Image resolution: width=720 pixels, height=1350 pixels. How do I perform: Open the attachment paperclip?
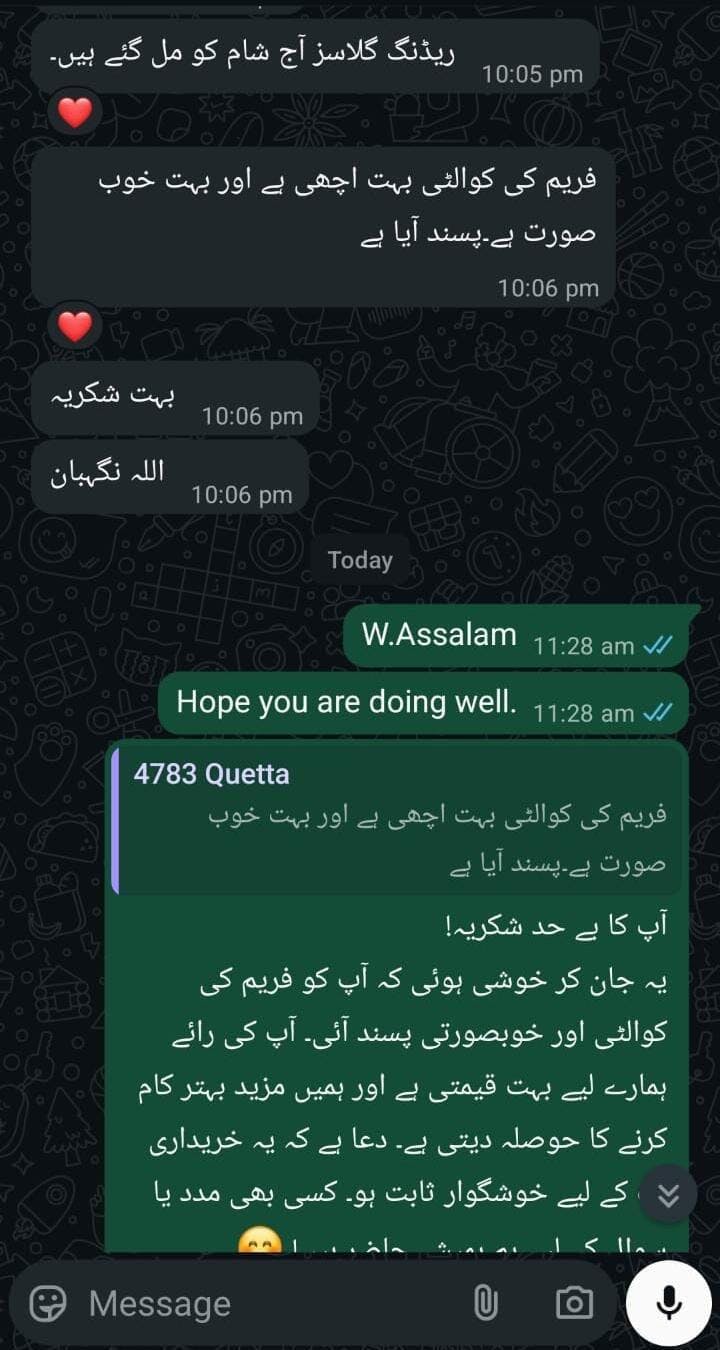pos(485,1303)
